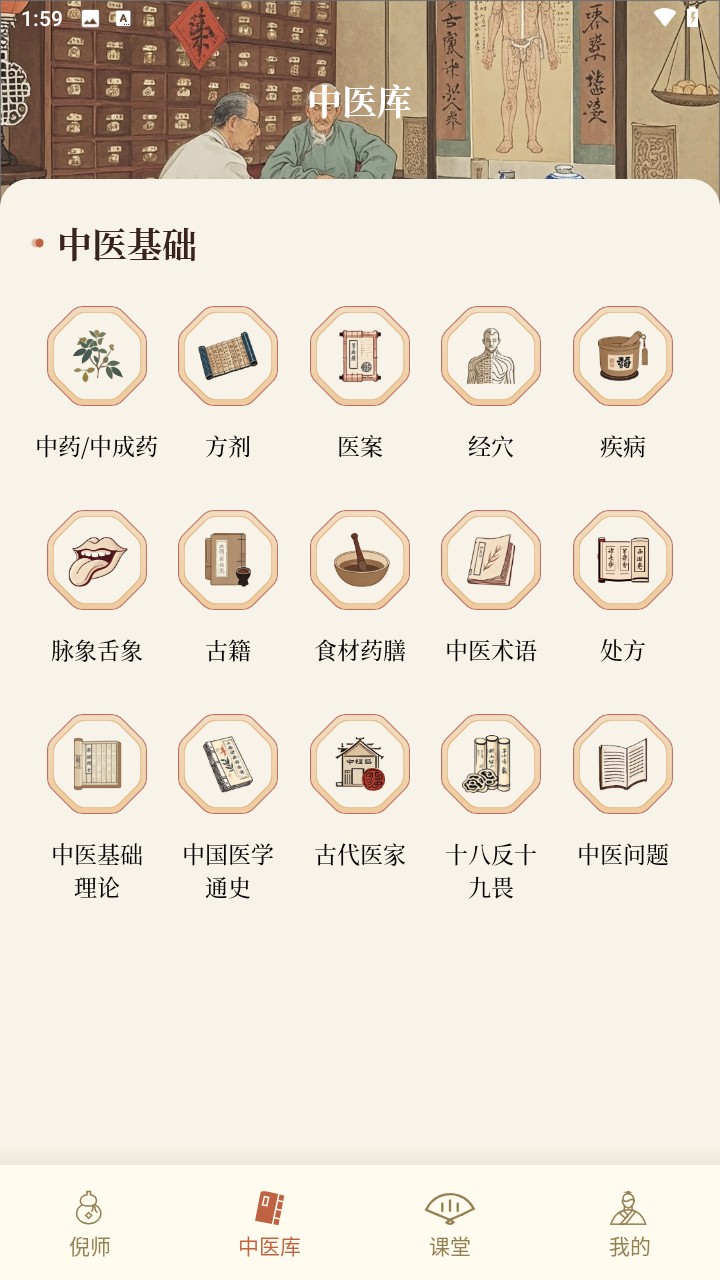Image resolution: width=720 pixels, height=1280 pixels.
Task: Switch to the 倪师 tab
Action: tap(90, 1223)
